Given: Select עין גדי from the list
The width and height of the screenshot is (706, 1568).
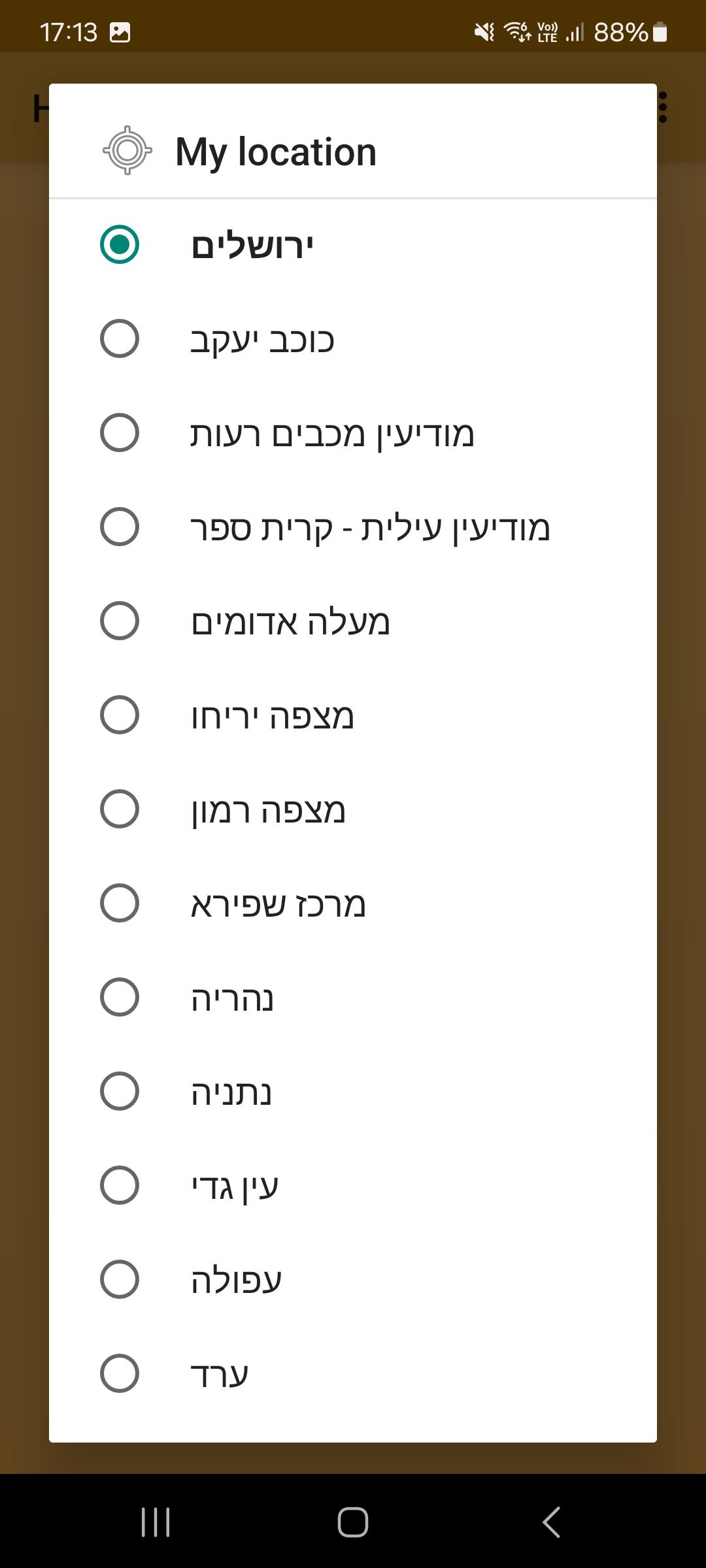Looking at the screenshot, I should point(353,1186).
